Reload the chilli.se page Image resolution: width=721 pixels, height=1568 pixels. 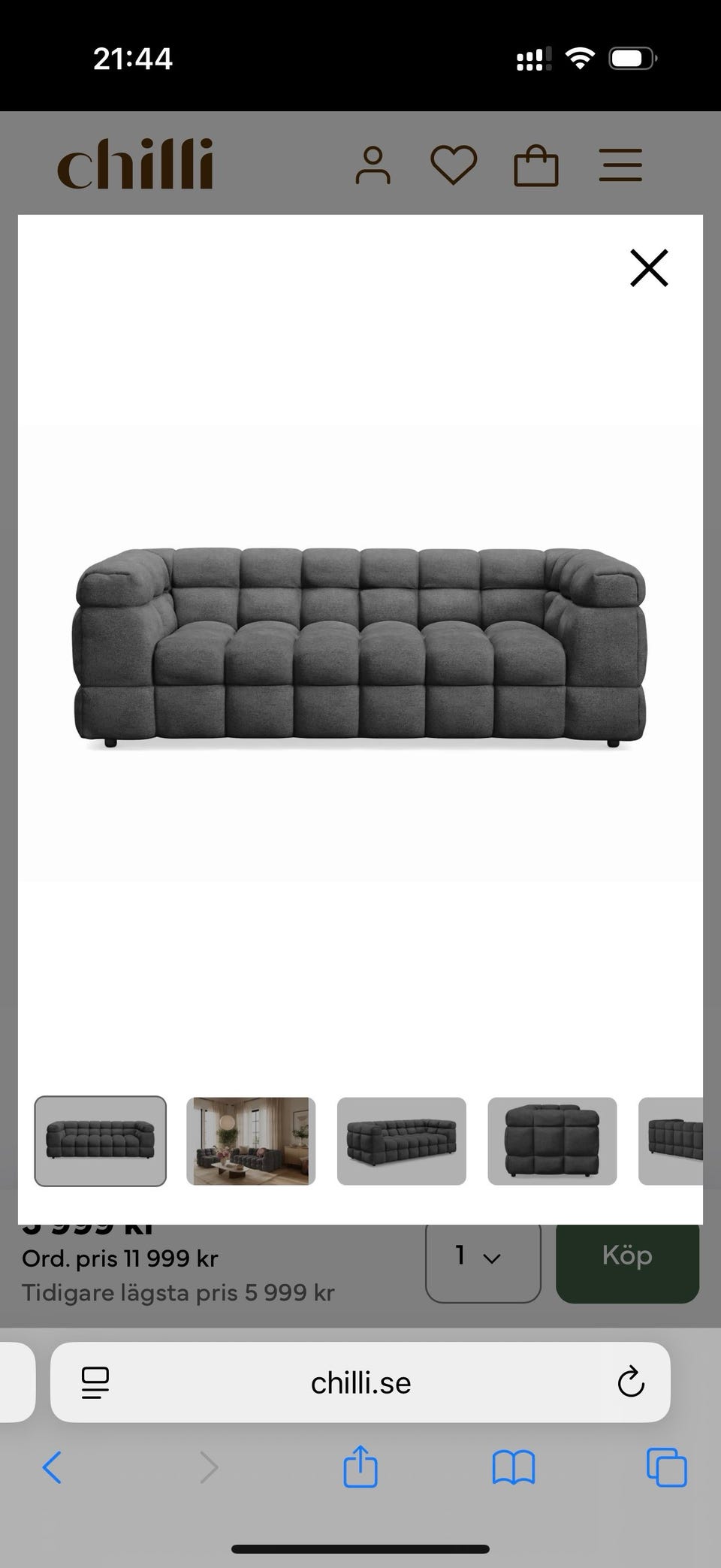[x=631, y=1382]
